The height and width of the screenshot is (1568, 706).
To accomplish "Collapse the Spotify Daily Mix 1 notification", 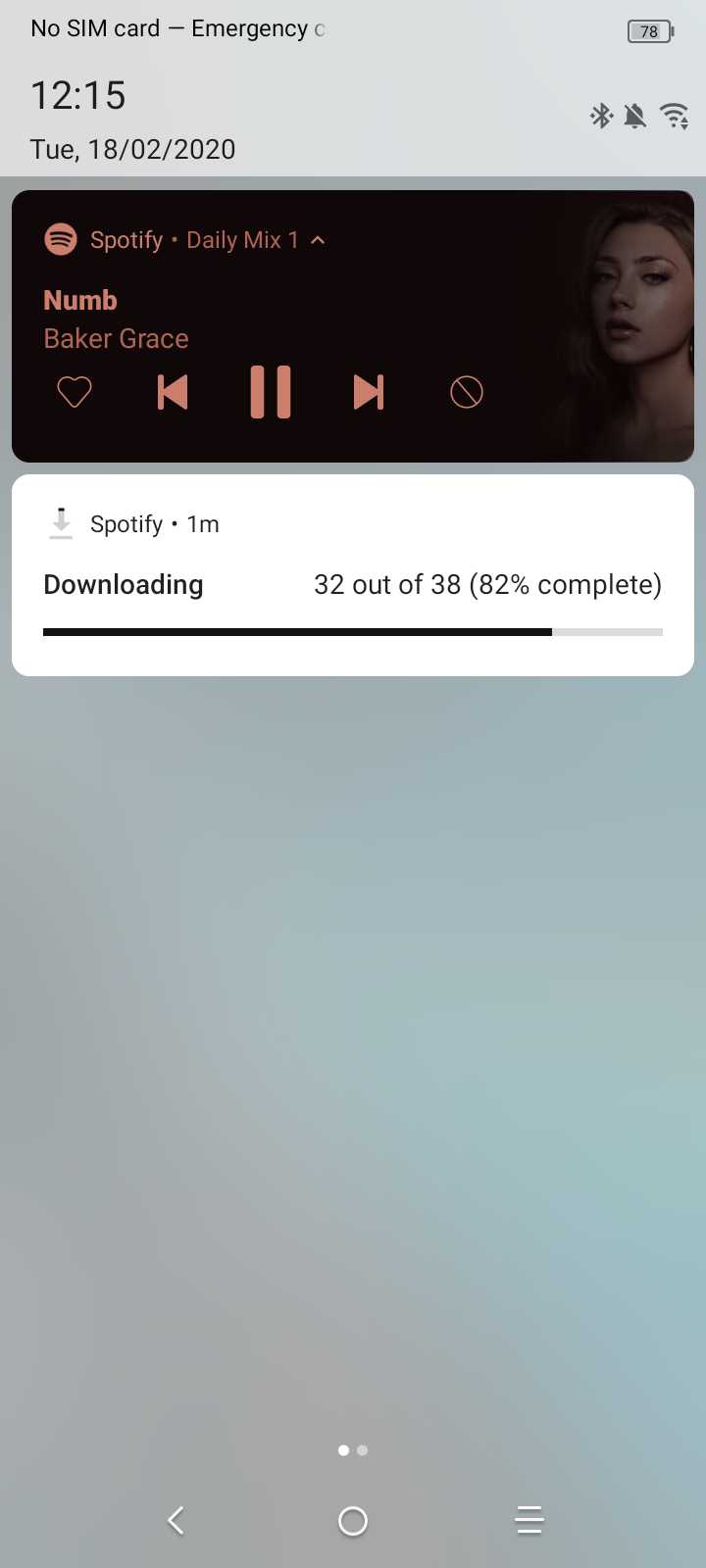I will 318,240.
